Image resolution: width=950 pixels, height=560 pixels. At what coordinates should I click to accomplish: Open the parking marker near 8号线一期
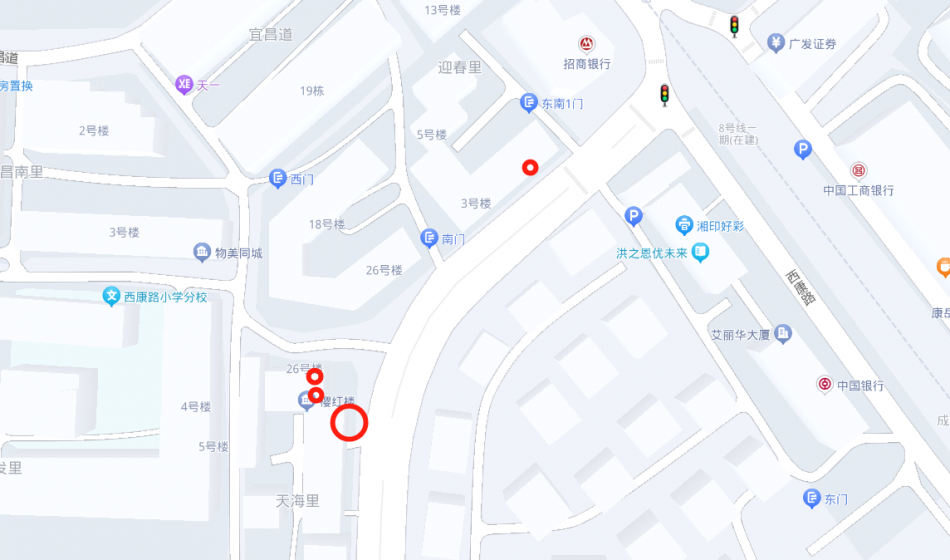point(802,150)
